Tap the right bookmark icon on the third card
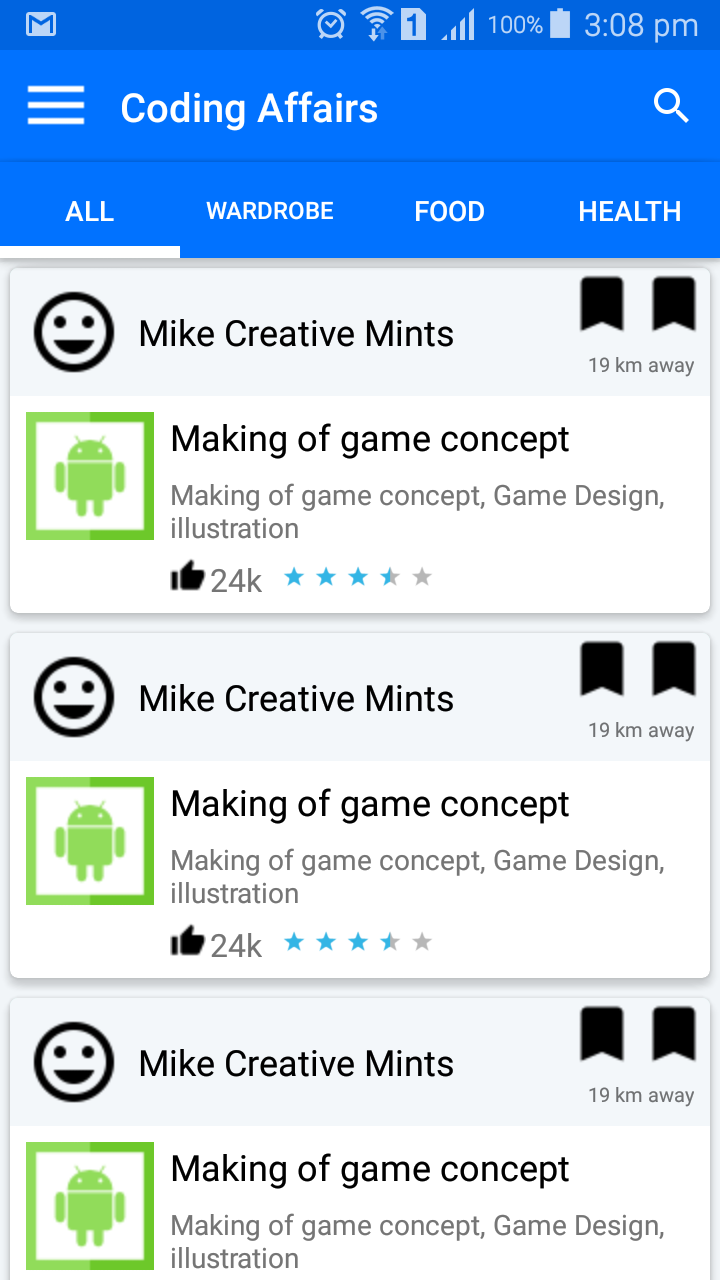 pyautogui.click(x=674, y=1034)
